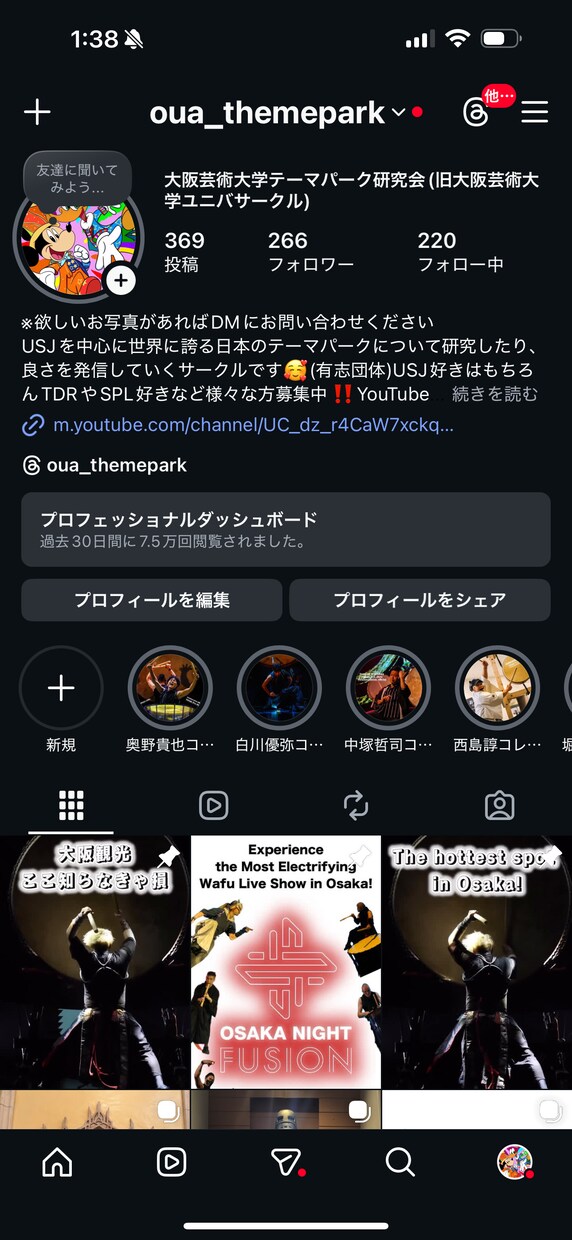Switch to the tagged photos tab

(499, 805)
